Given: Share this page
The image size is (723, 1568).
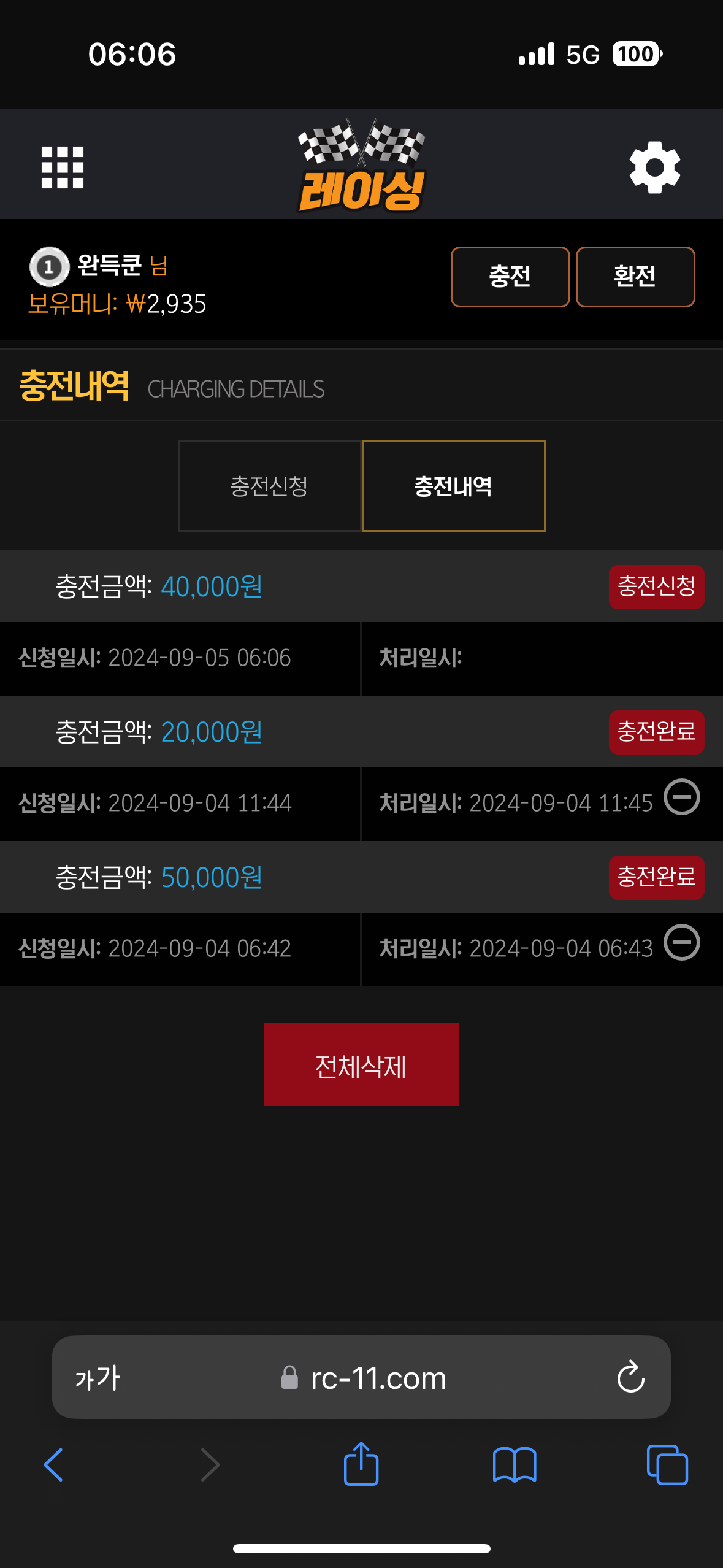Looking at the screenshot, I should 361,1463.
